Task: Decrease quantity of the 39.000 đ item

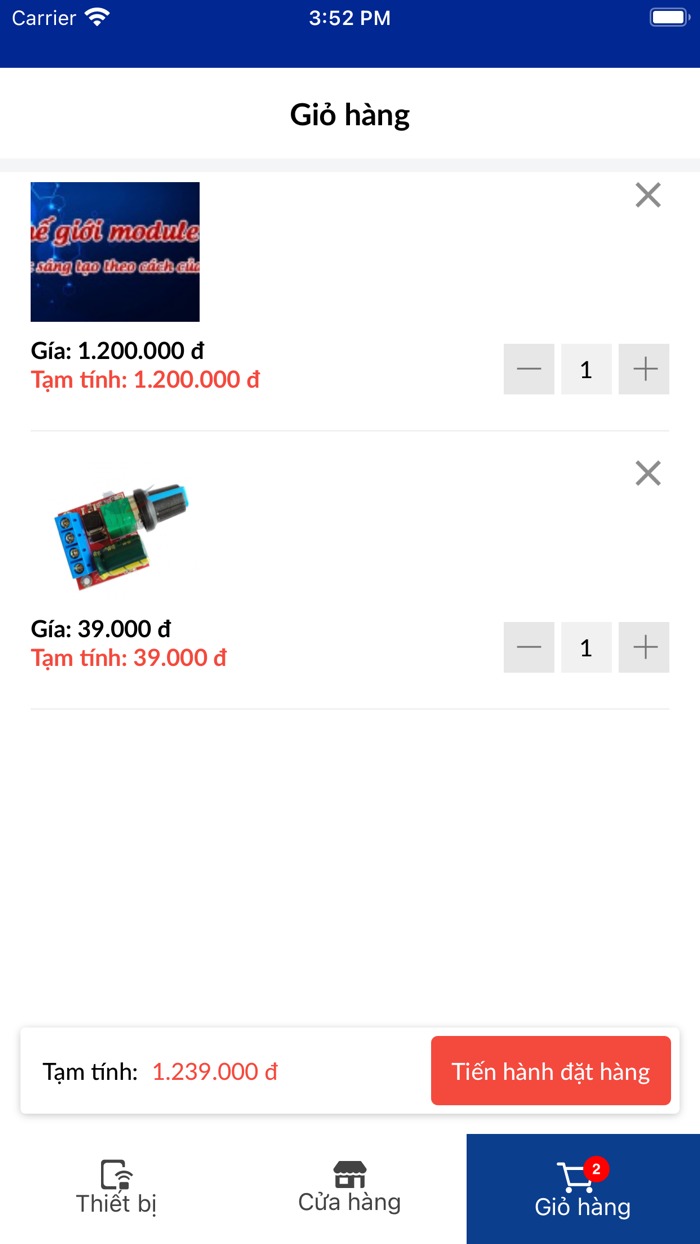Action: [x=529, y=648]
